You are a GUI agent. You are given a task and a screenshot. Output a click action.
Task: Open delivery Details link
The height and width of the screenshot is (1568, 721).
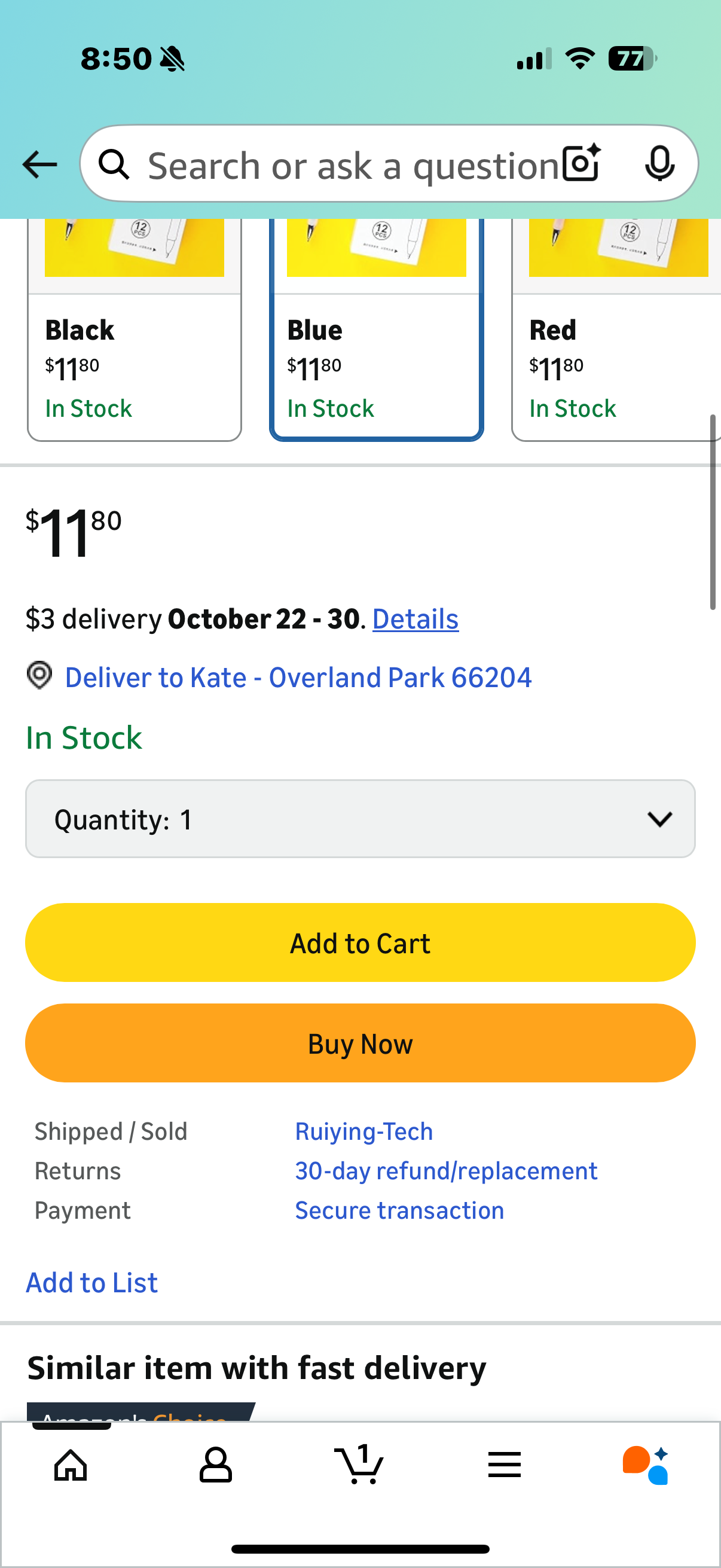point(415,619)
